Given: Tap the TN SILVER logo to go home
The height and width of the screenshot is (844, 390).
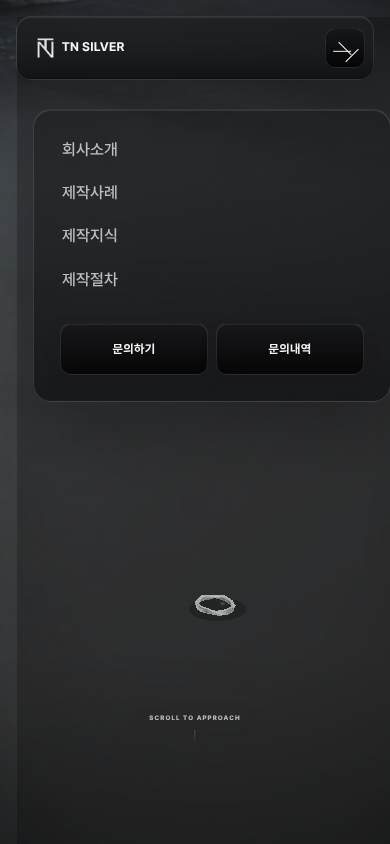Looking at the screenshot, I should pyautogui.click(x=80, y=48).
